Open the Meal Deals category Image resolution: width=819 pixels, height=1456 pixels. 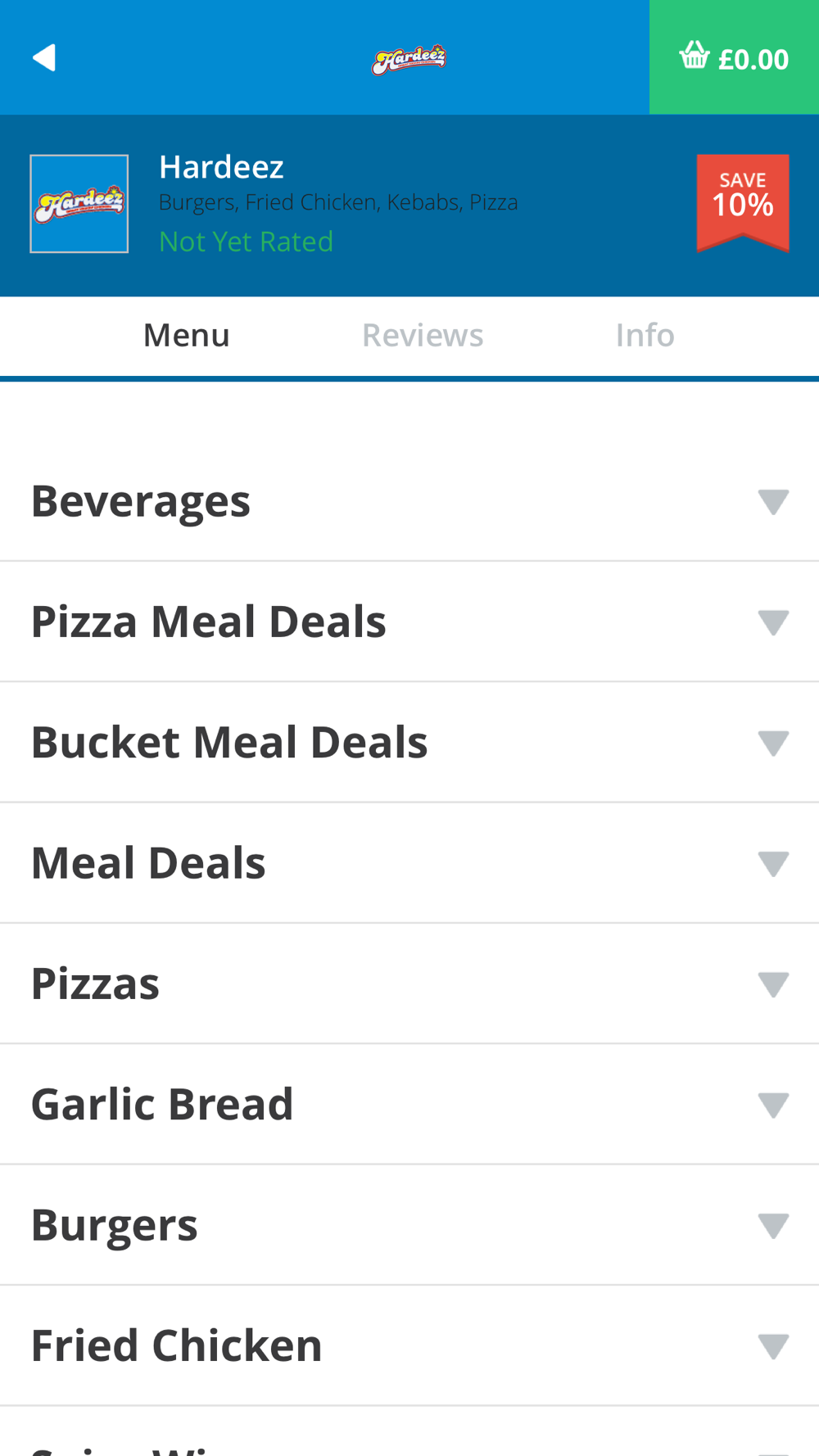409,863
